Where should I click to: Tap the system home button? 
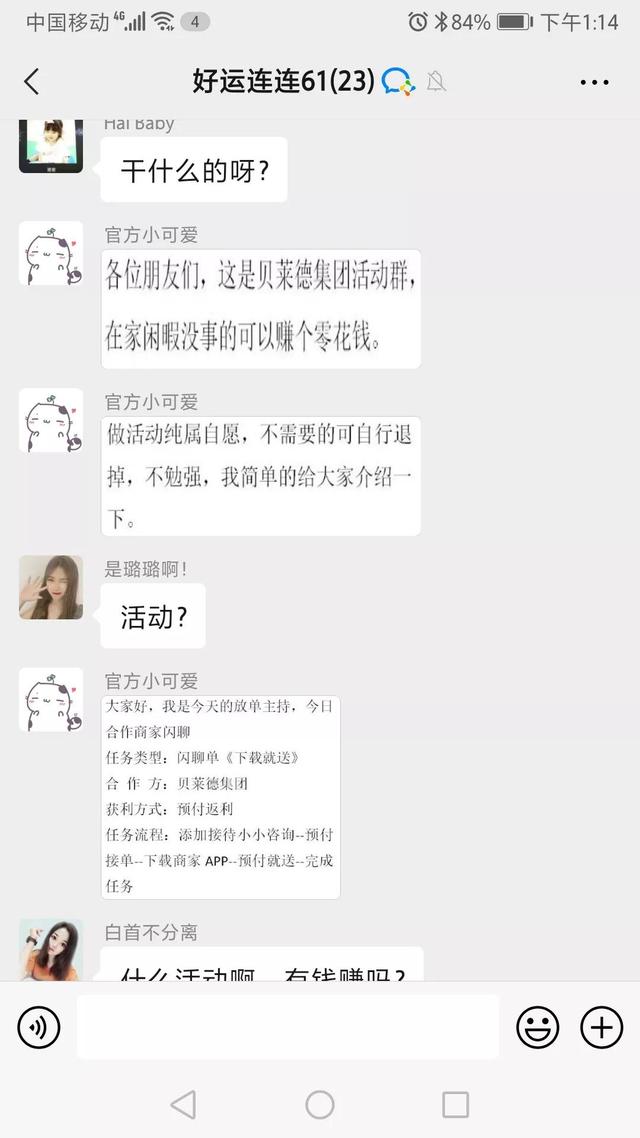(x=320, y=1104)
